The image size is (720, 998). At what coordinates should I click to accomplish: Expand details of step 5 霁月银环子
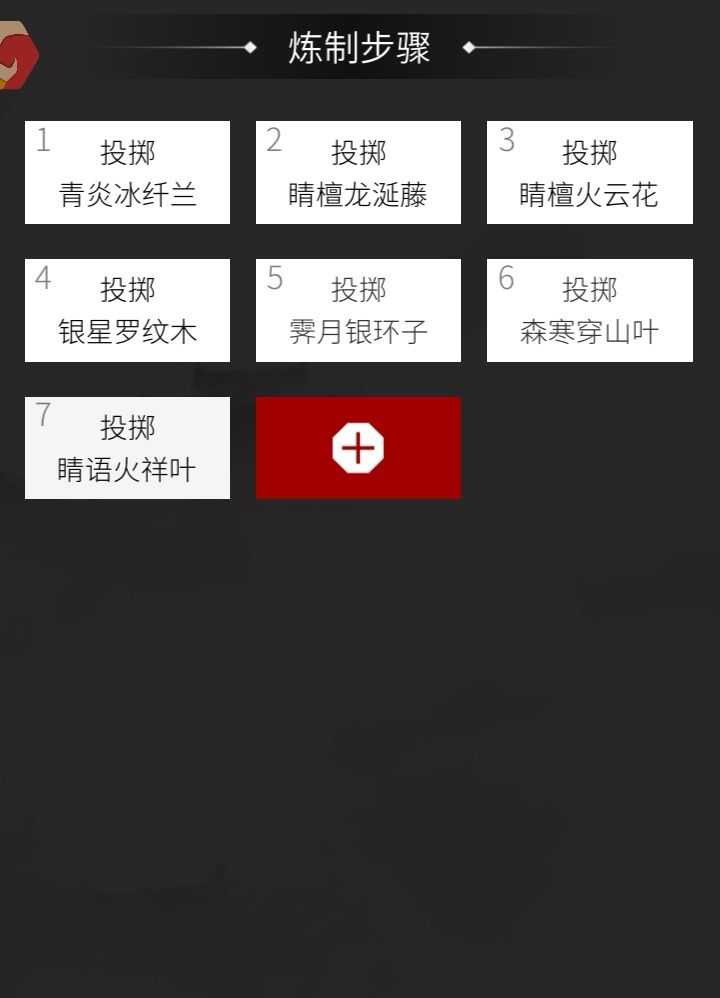[358, 310]
